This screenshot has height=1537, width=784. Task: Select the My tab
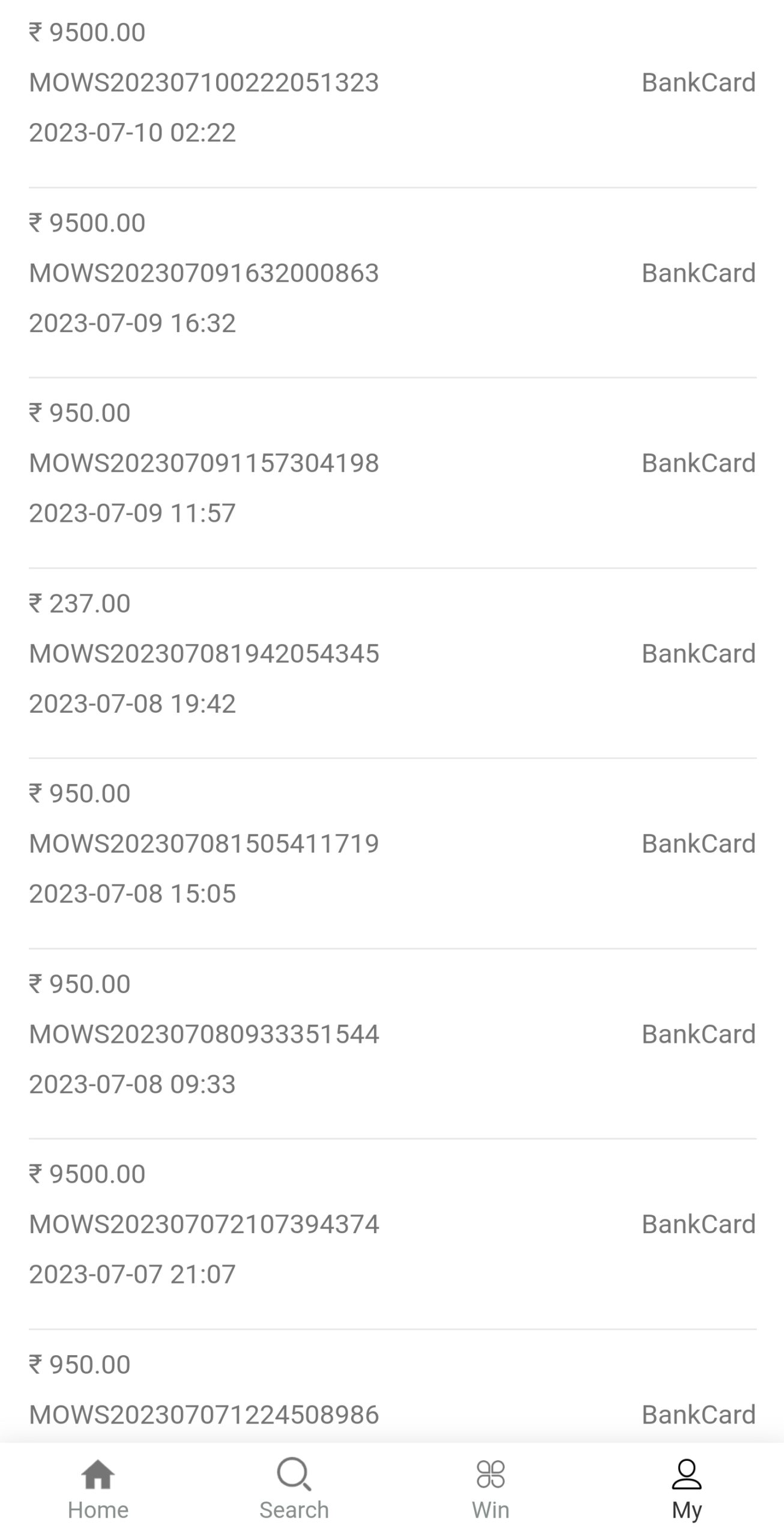pyautogui.click(x=686, y=1489)
